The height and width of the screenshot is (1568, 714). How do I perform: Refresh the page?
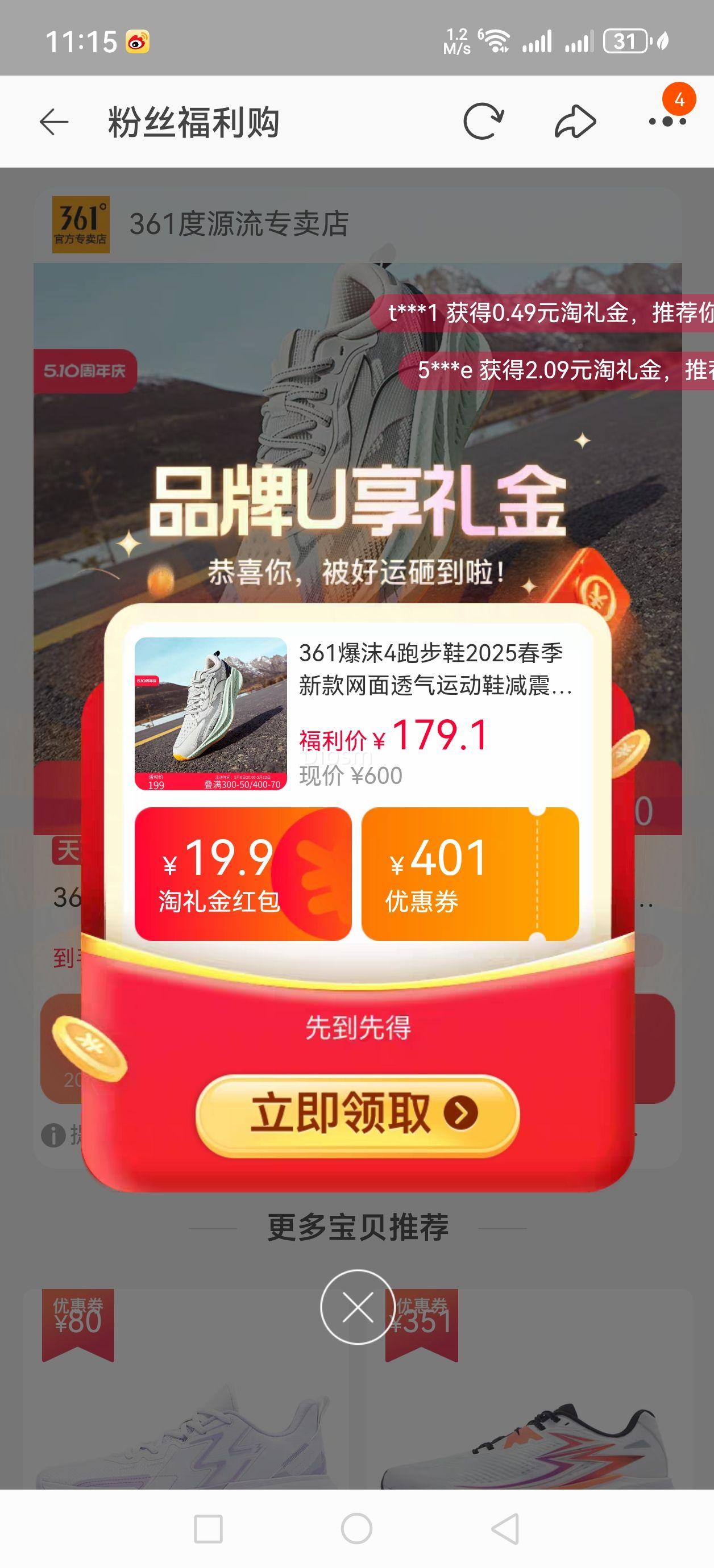483,122
